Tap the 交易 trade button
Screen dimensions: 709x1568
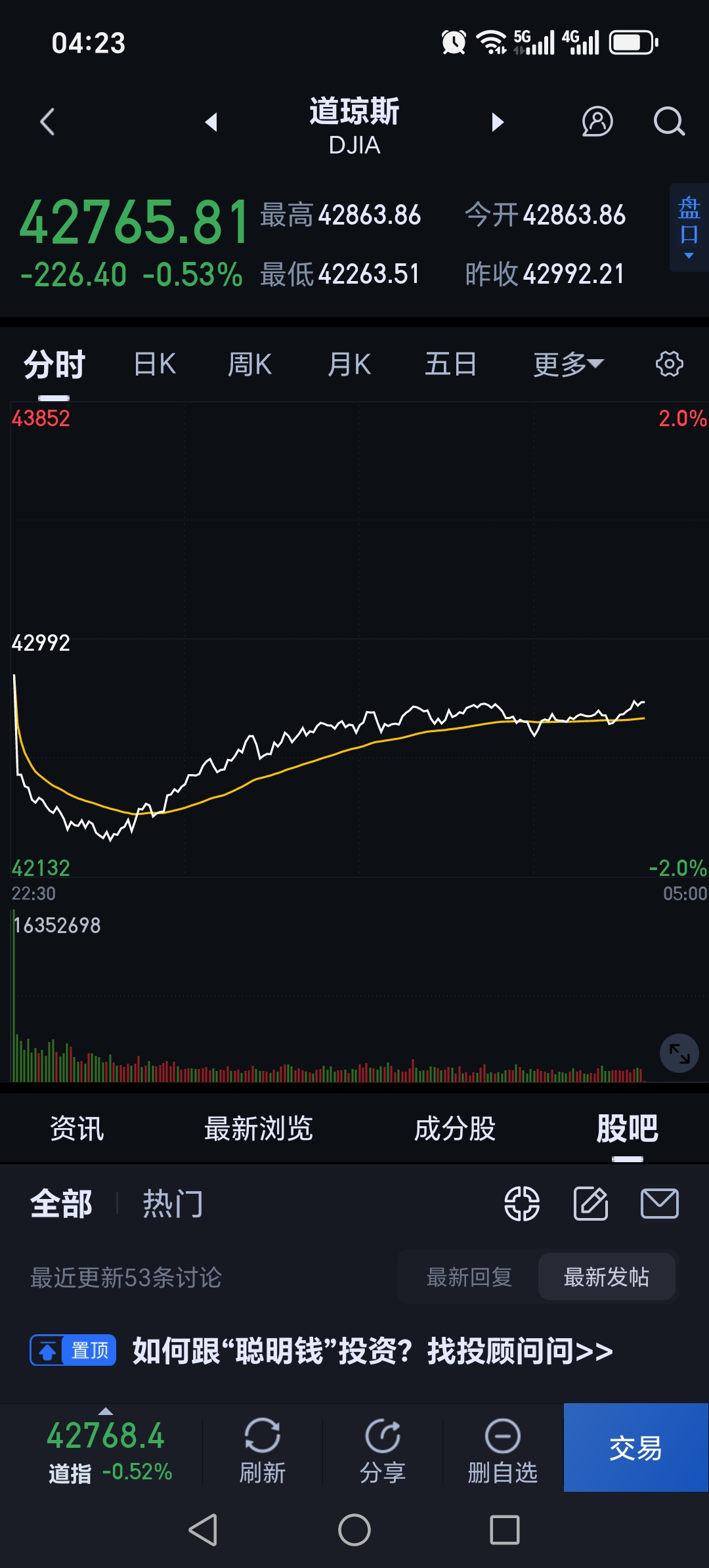(634, 1448)
